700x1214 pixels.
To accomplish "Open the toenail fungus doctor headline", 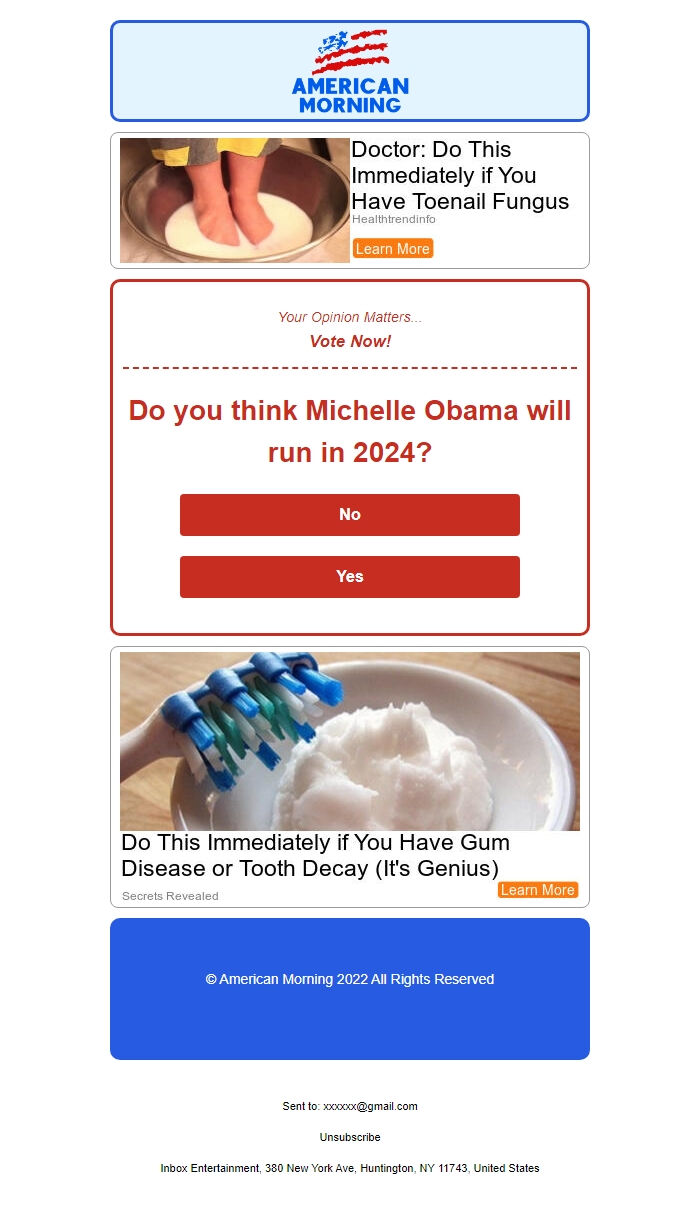I will [x=460, y=175].
